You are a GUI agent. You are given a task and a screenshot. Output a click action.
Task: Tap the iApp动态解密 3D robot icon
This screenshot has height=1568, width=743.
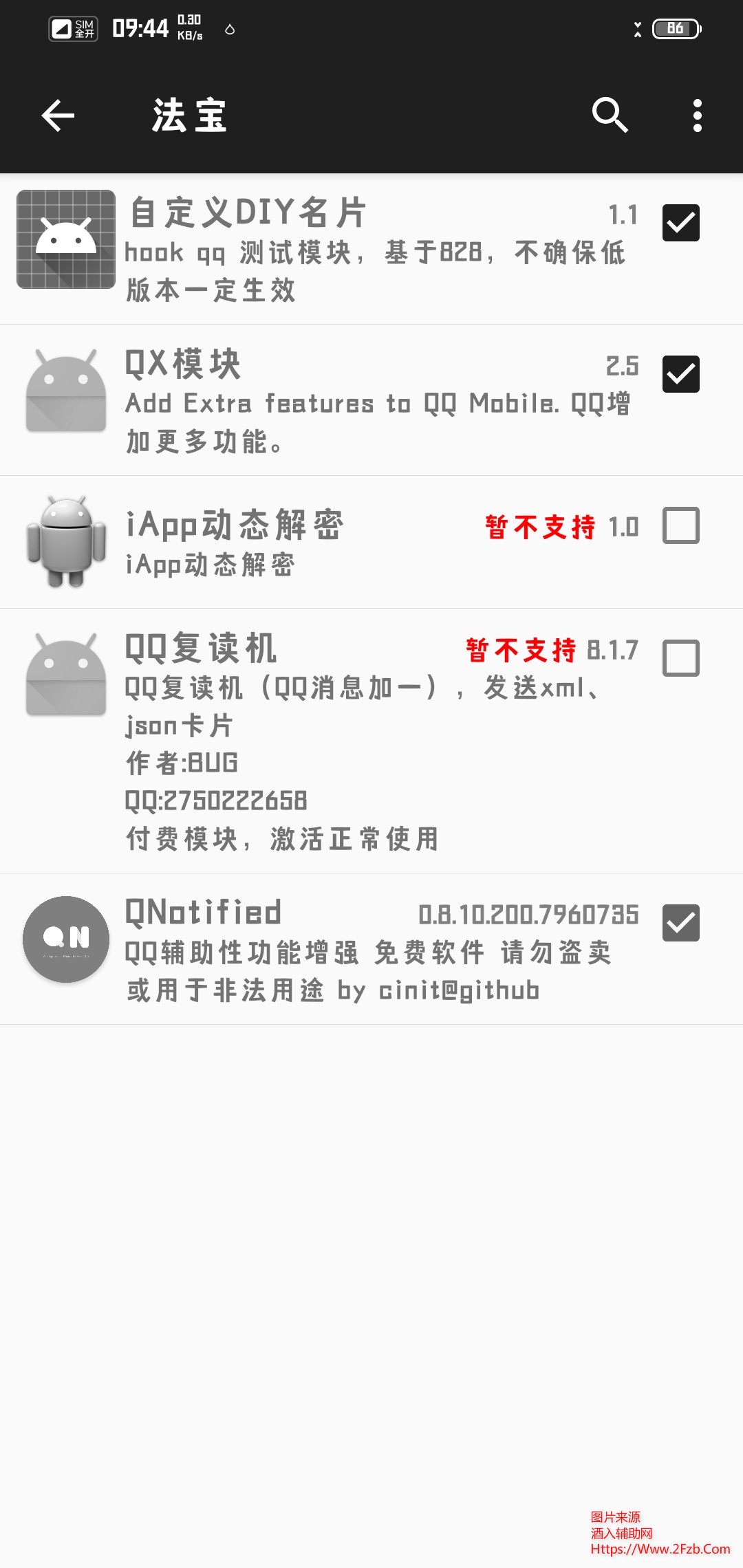click(65, 543)
